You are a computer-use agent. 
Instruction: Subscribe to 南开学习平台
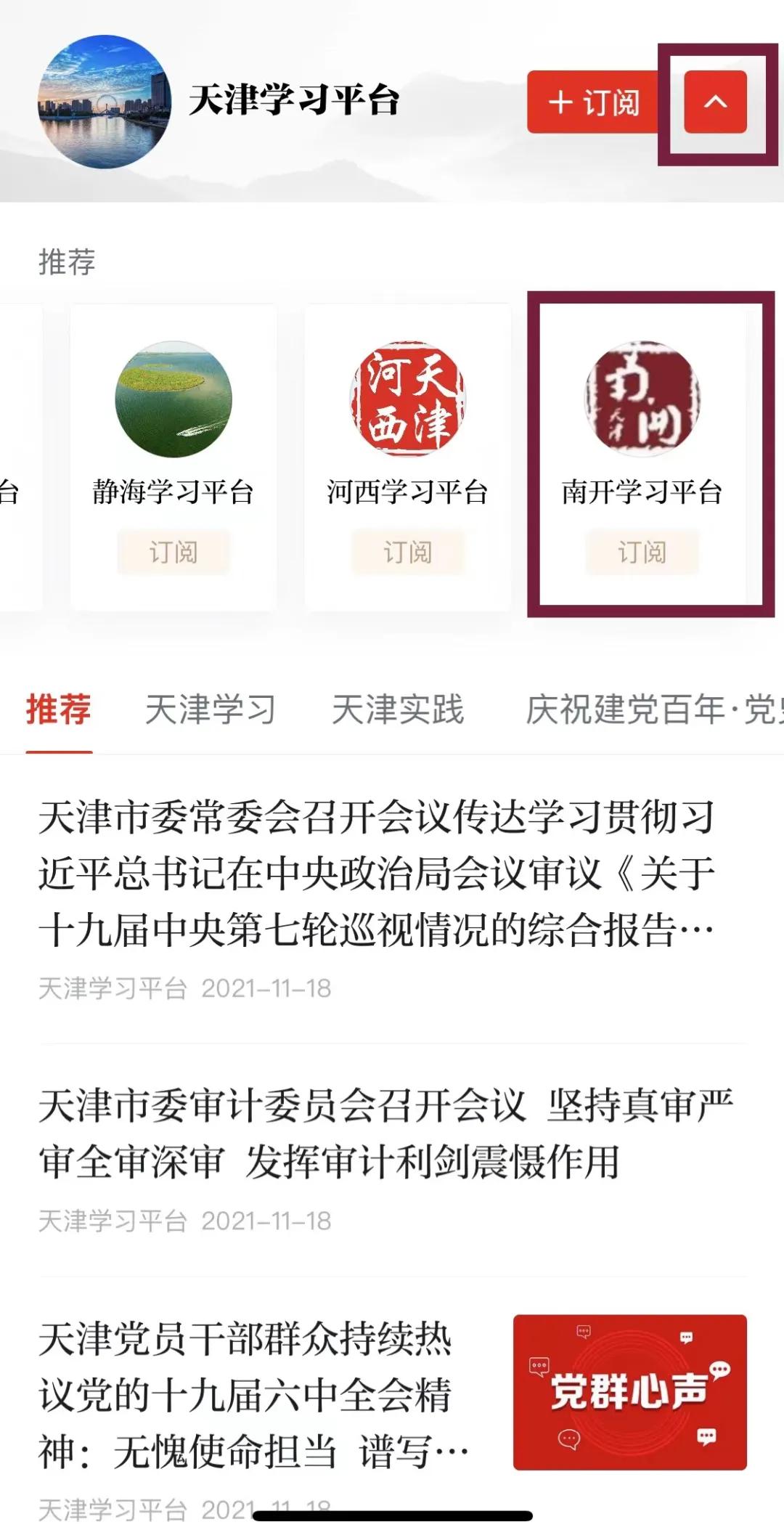pos(642,553)
